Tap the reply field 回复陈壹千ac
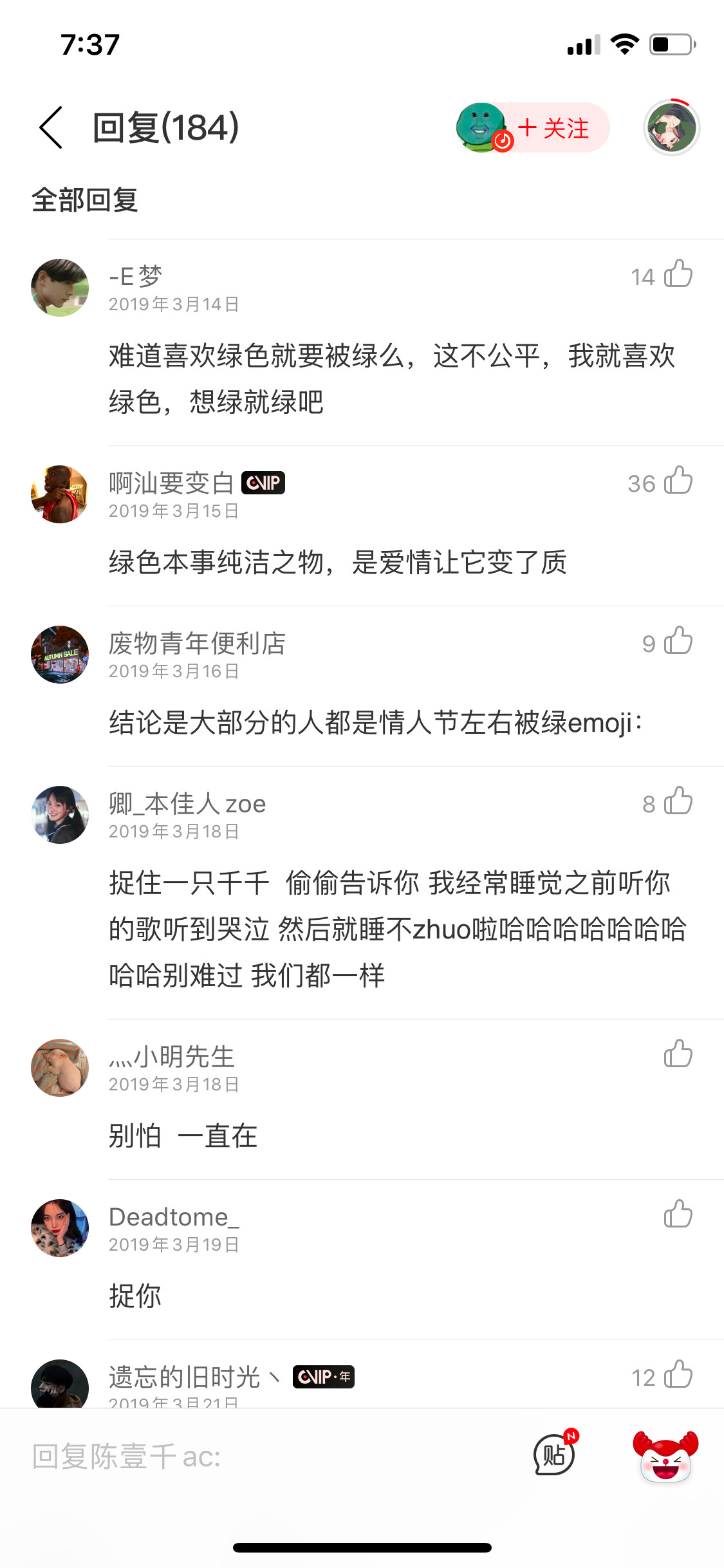 pyautogui.click(x=257, y=1457)
